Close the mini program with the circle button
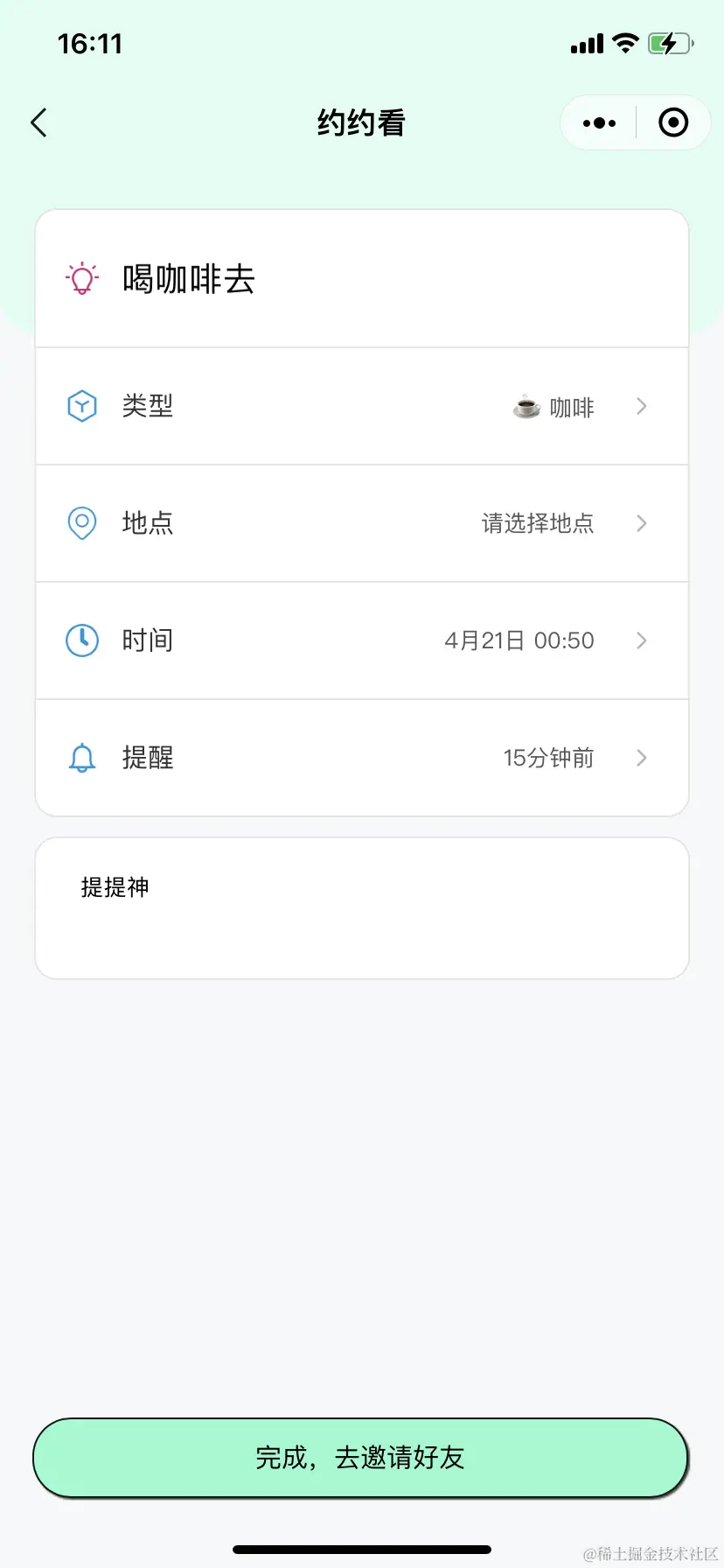 [672, 123]
